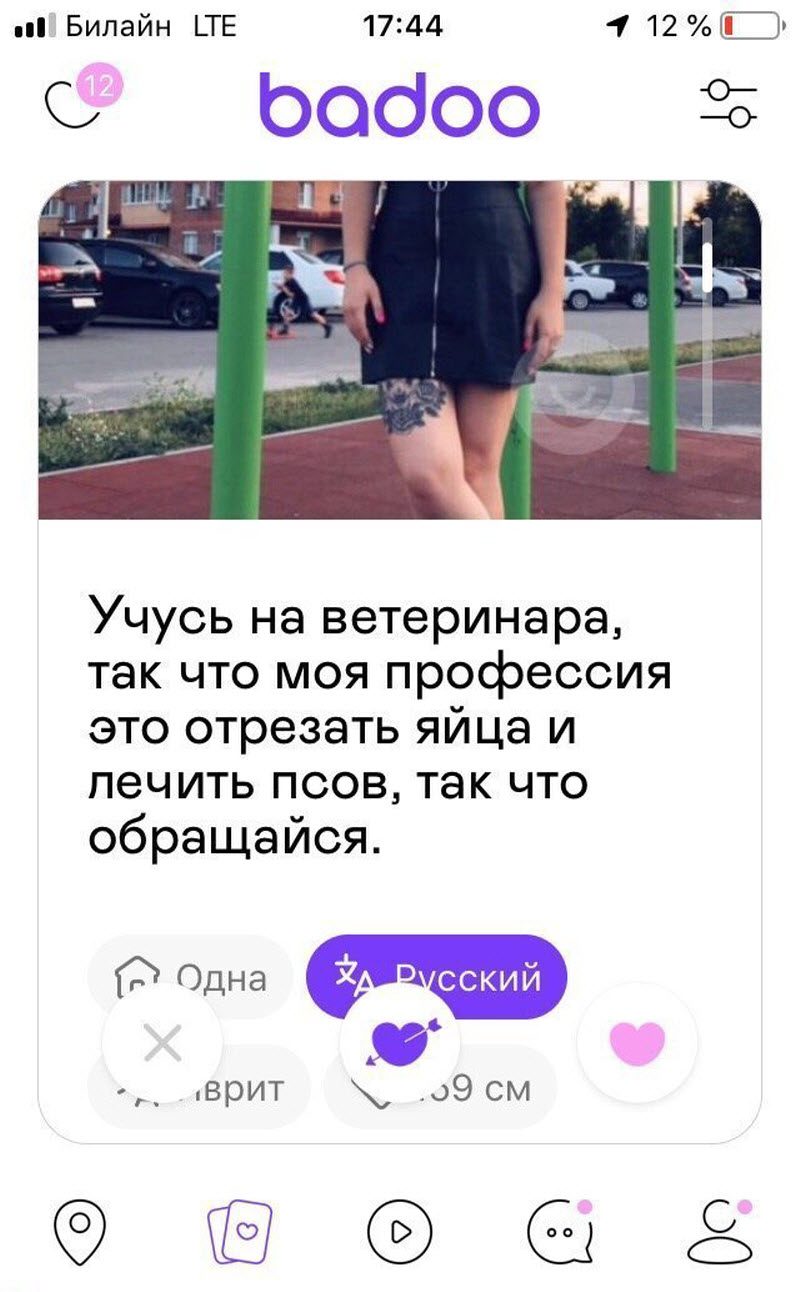The image size is (800, 1292).
Task: Like the profile with the pink heart button
Action: (636, 1045)
